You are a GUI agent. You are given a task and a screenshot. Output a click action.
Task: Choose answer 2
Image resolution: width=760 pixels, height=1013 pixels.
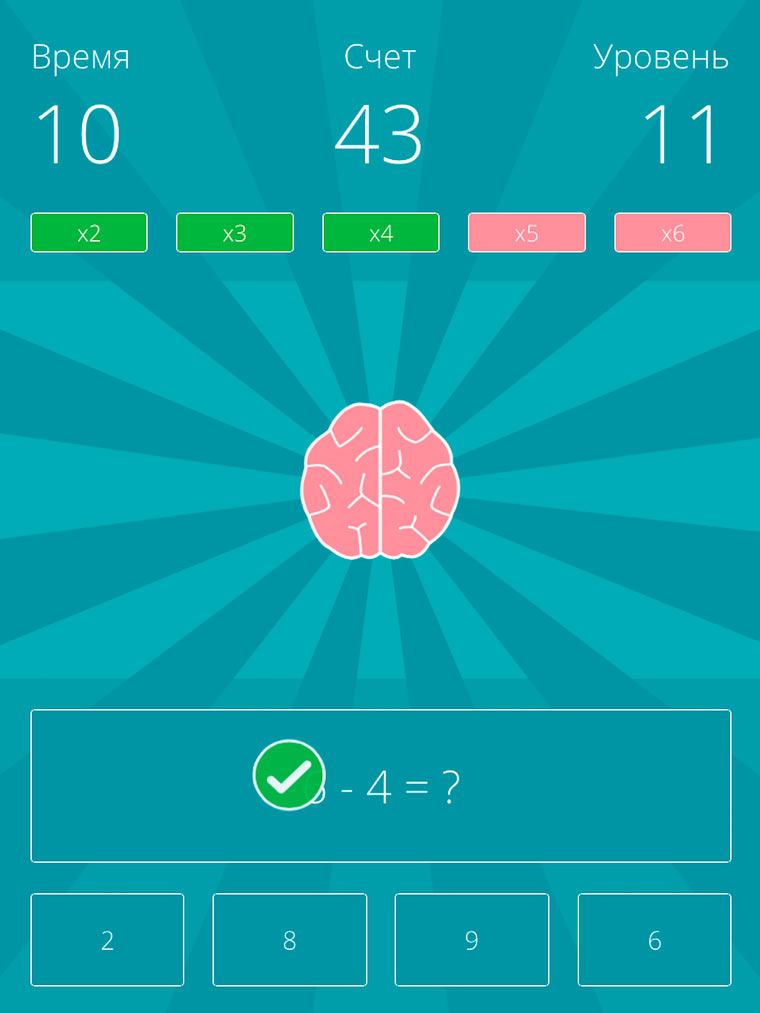[x=107, y=940]
